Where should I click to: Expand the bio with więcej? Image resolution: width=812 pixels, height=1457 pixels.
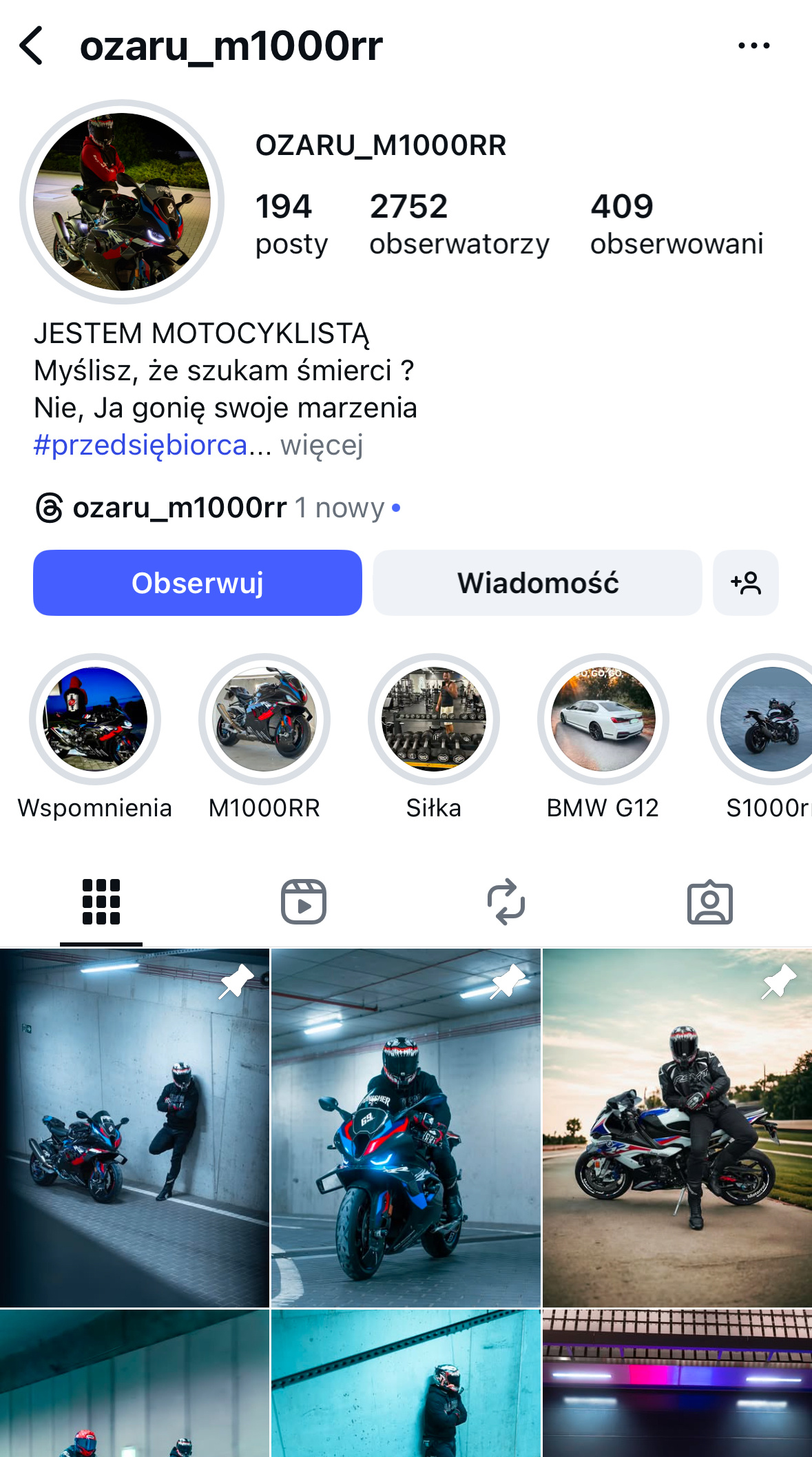point(322,446)
